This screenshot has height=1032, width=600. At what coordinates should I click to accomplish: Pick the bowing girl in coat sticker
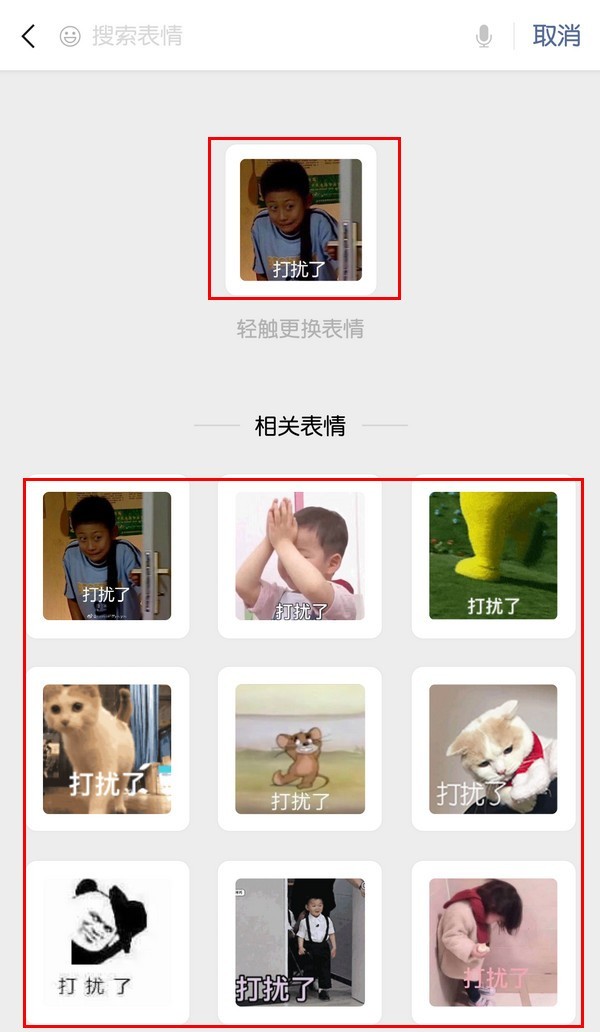(493, 942)
